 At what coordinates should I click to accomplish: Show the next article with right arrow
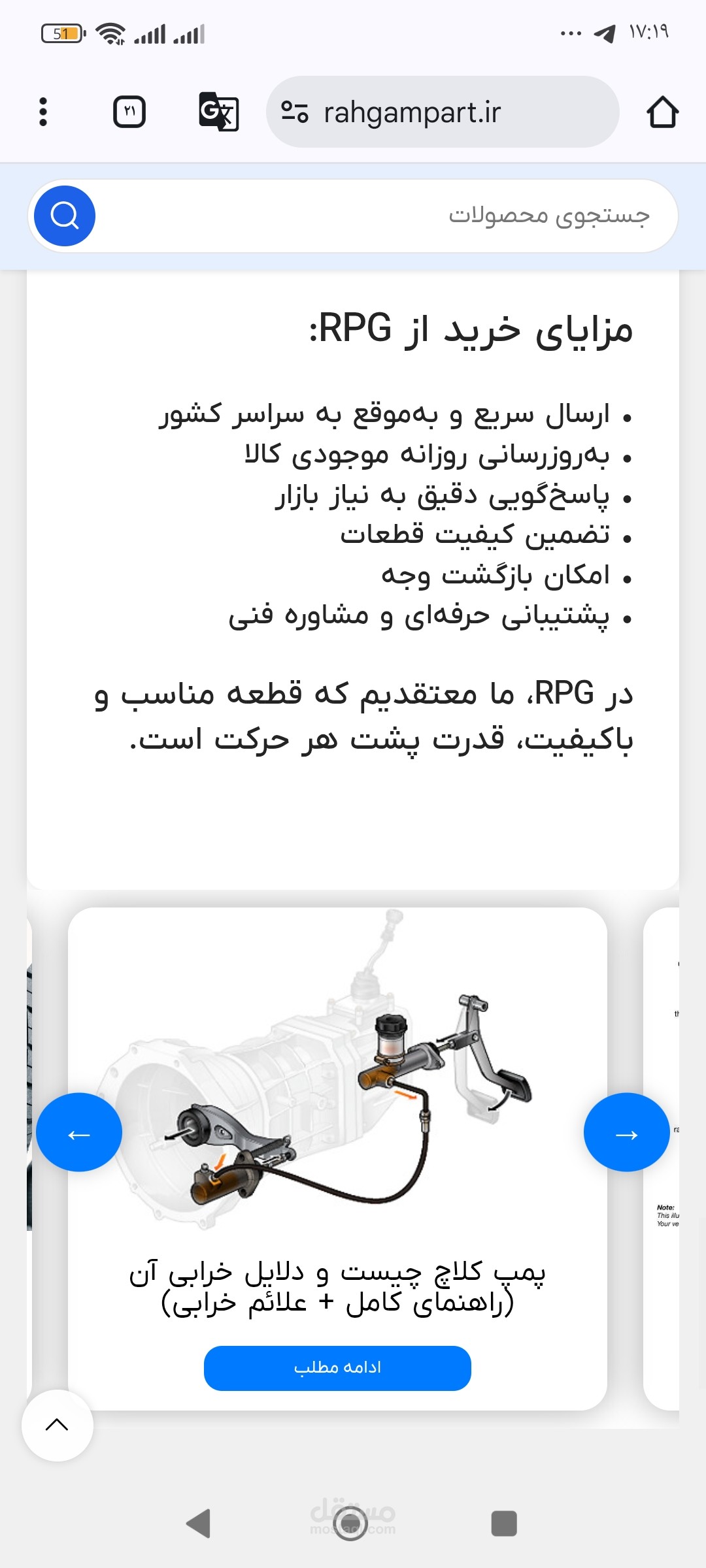click(626, 1132)
